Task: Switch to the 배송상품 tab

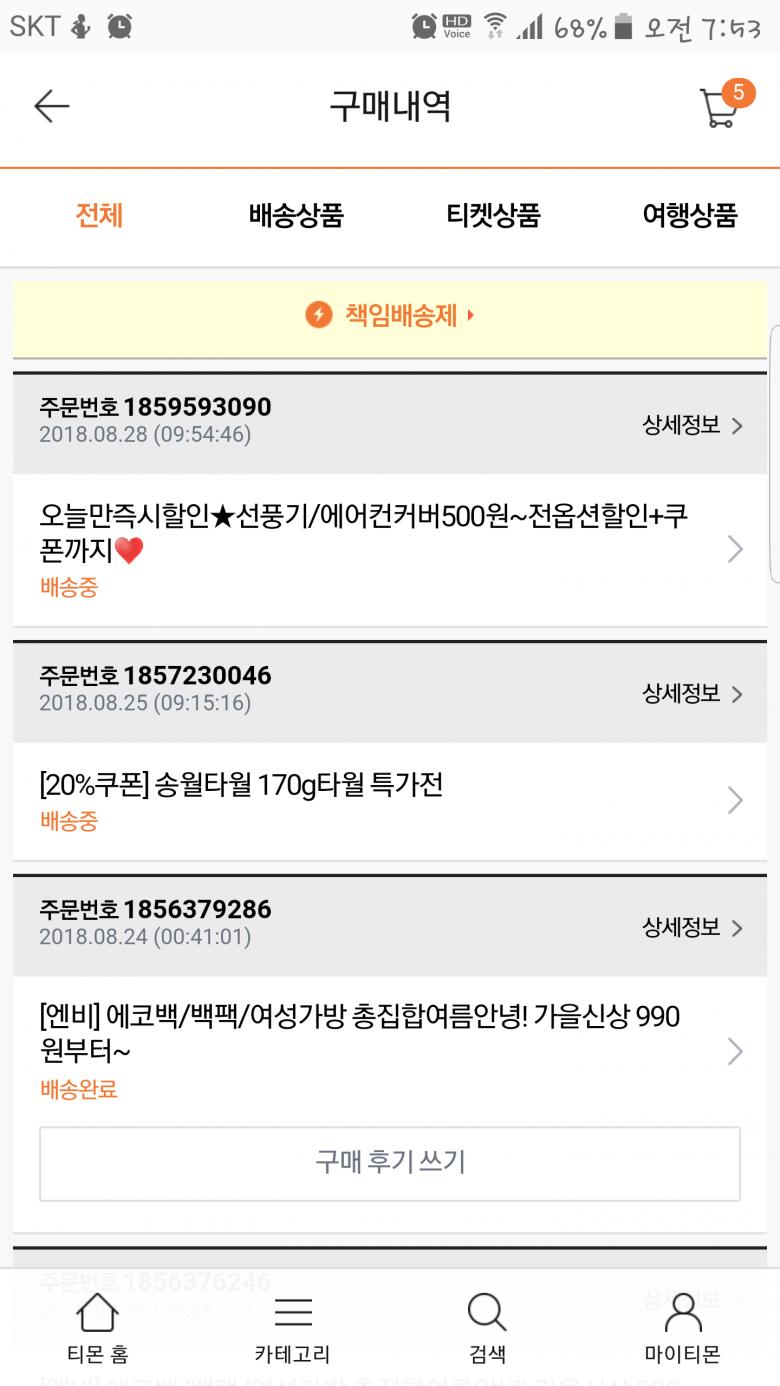Action: [x=296, y=215]
